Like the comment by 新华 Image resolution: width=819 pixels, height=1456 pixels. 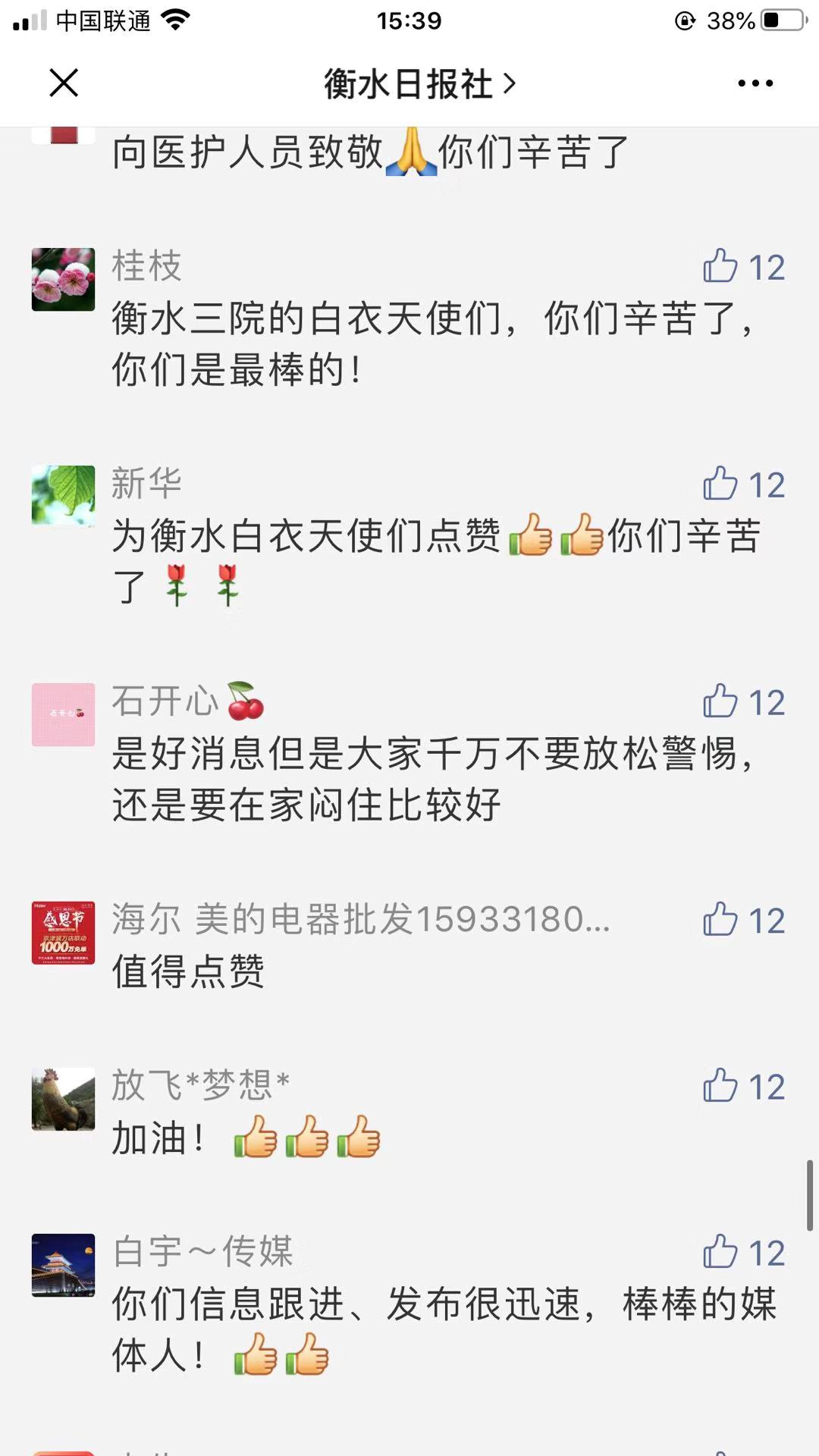click(x=721, y=485)
